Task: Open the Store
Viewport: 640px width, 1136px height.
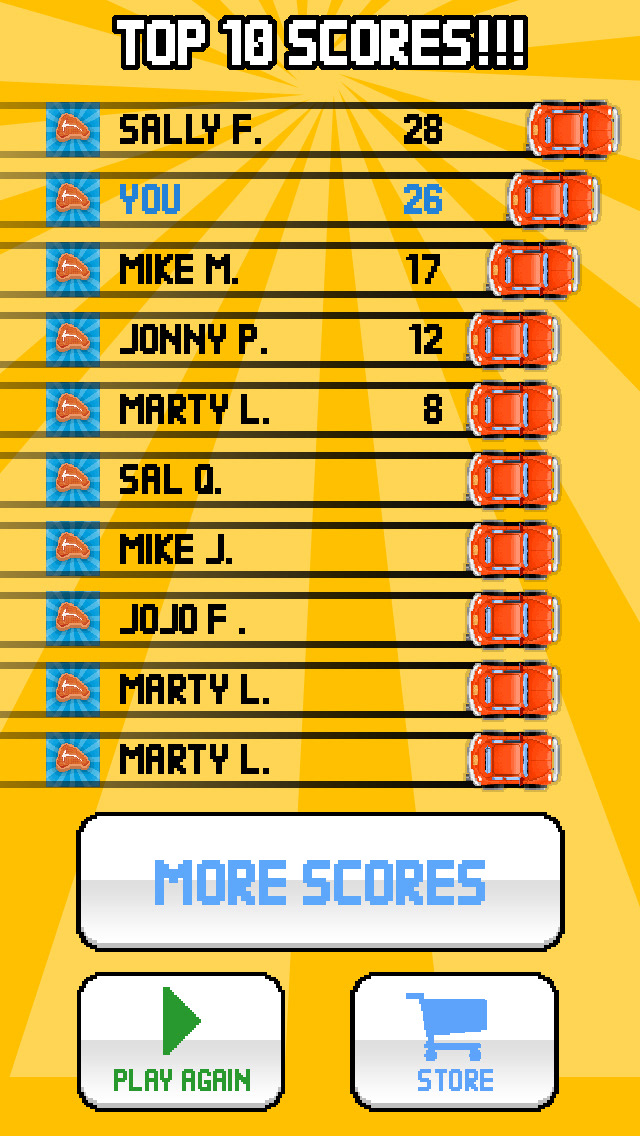Action: tap(455, 1041)
